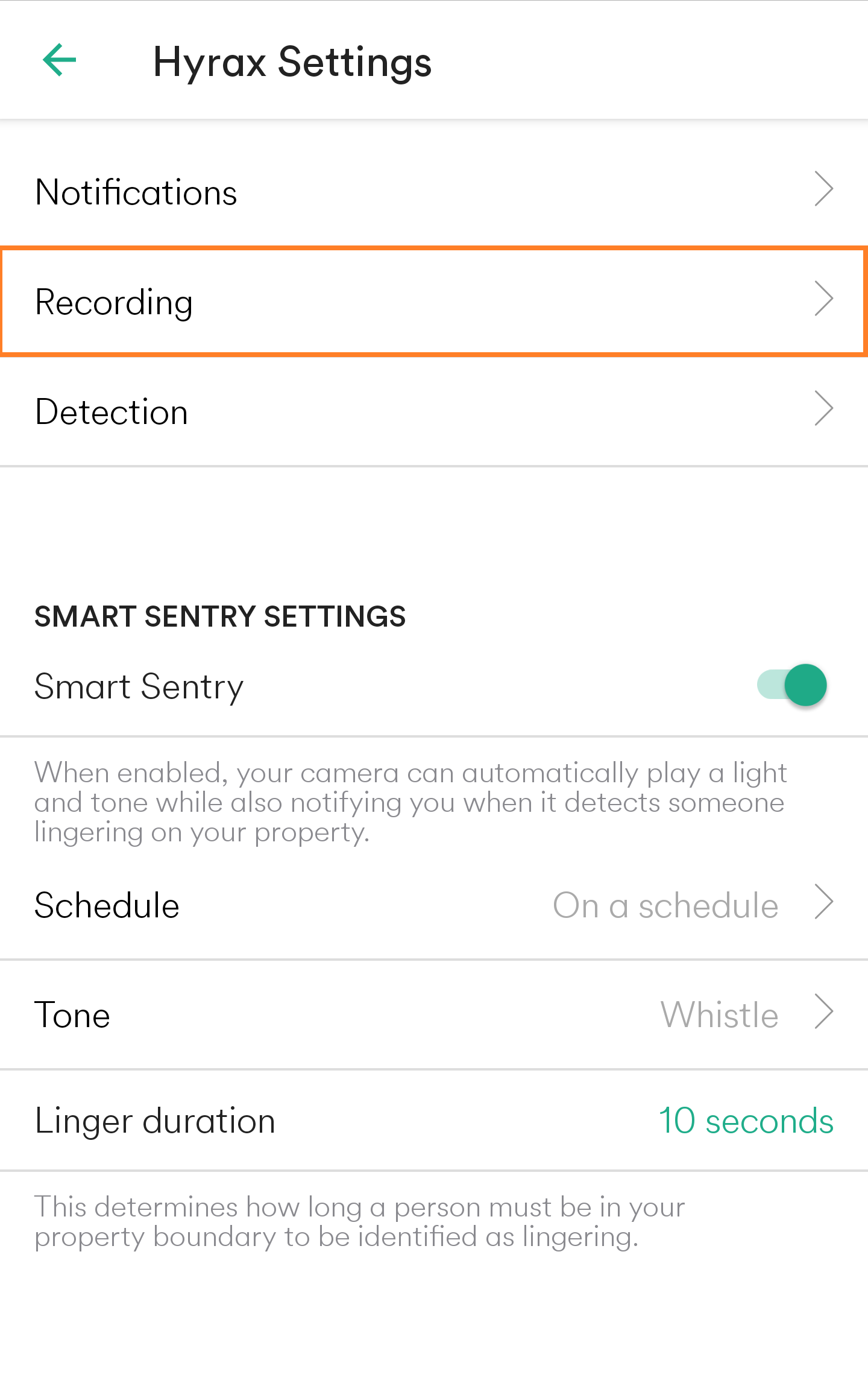Select the Whistle tone option

(x=719, y=1013)
